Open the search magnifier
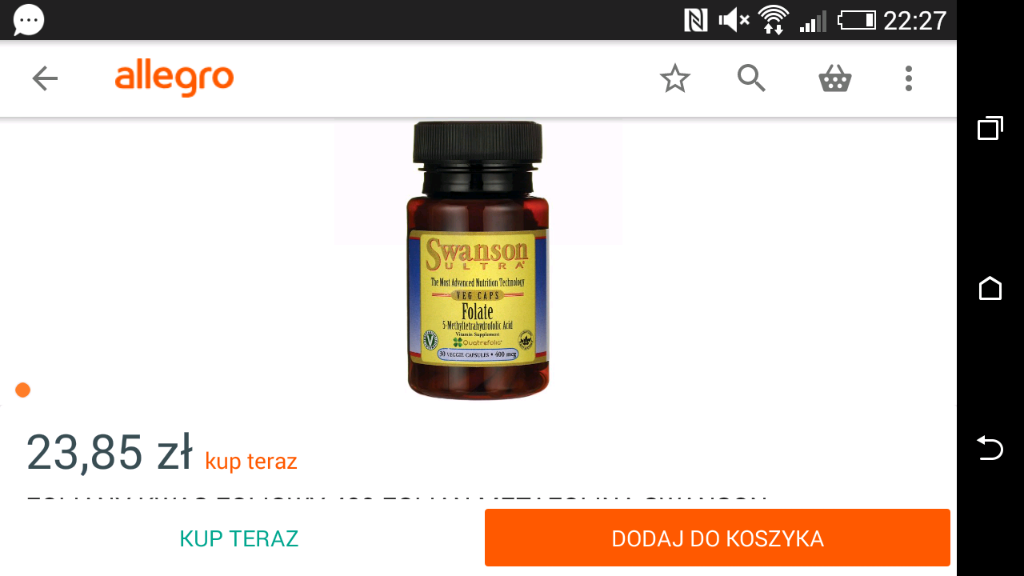1024x576 pixels. tap(752, 78)
